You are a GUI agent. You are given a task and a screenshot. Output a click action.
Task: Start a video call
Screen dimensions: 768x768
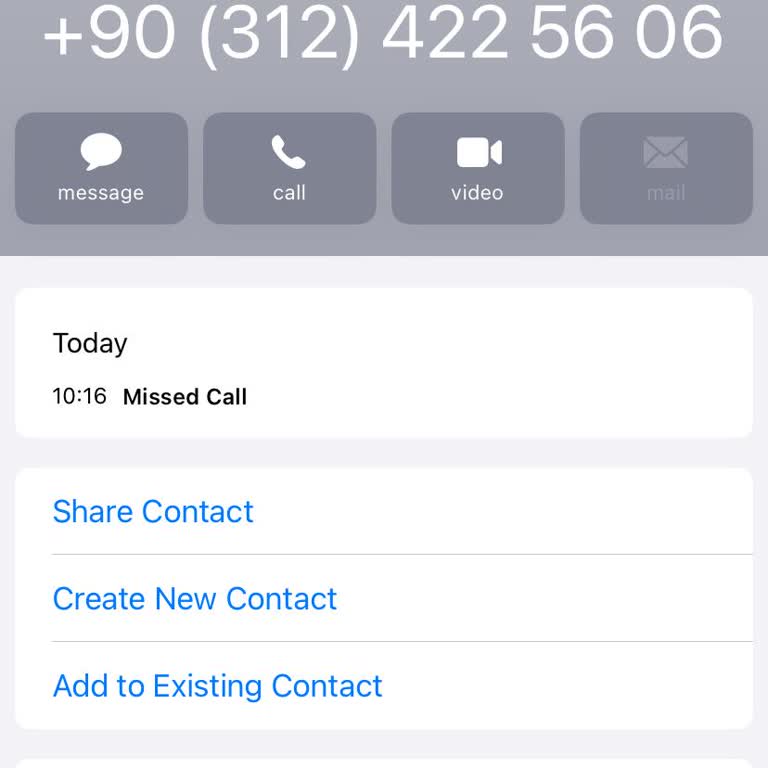(x=477, y=168)
